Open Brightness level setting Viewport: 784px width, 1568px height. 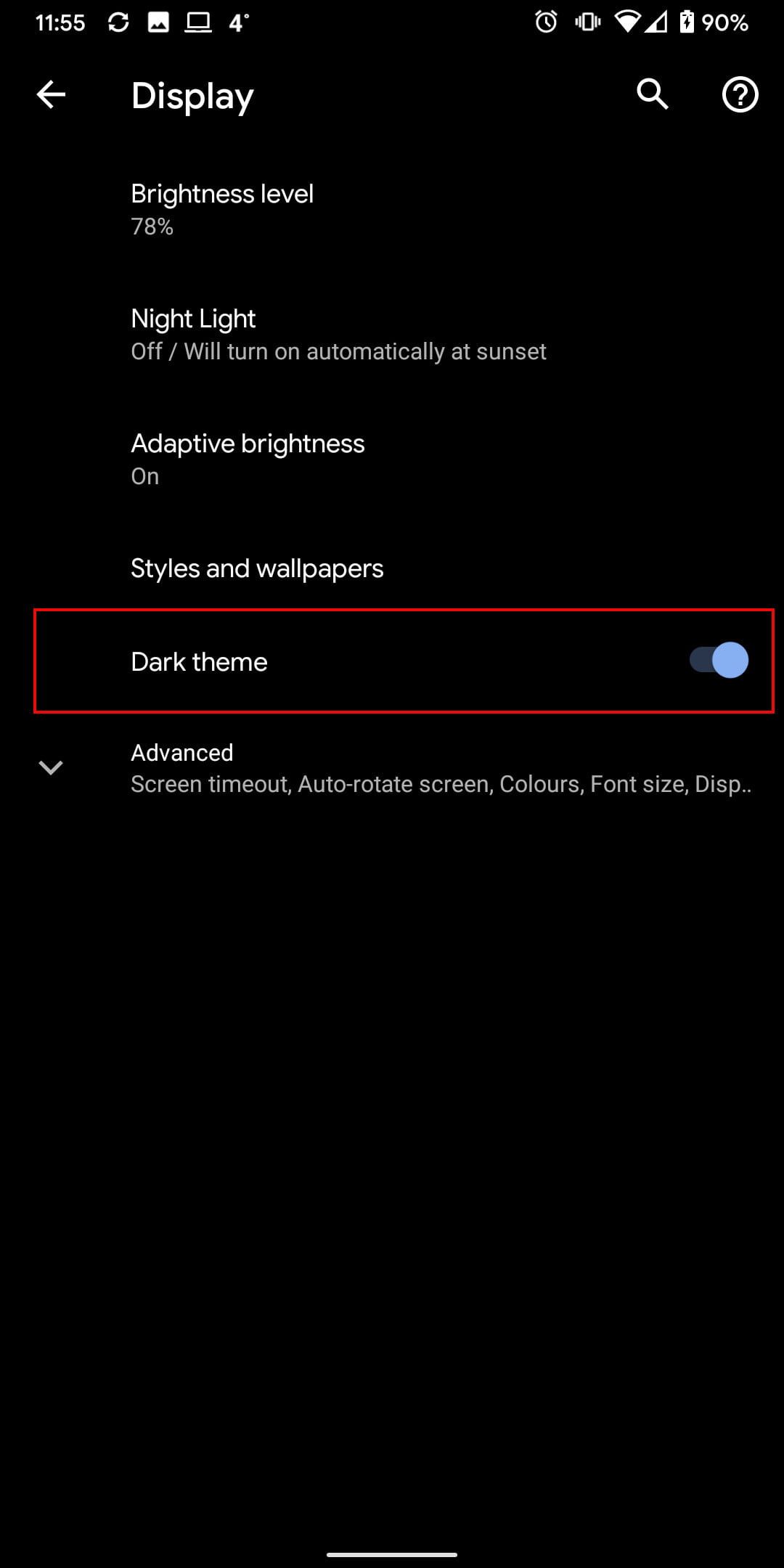point(222,208)
